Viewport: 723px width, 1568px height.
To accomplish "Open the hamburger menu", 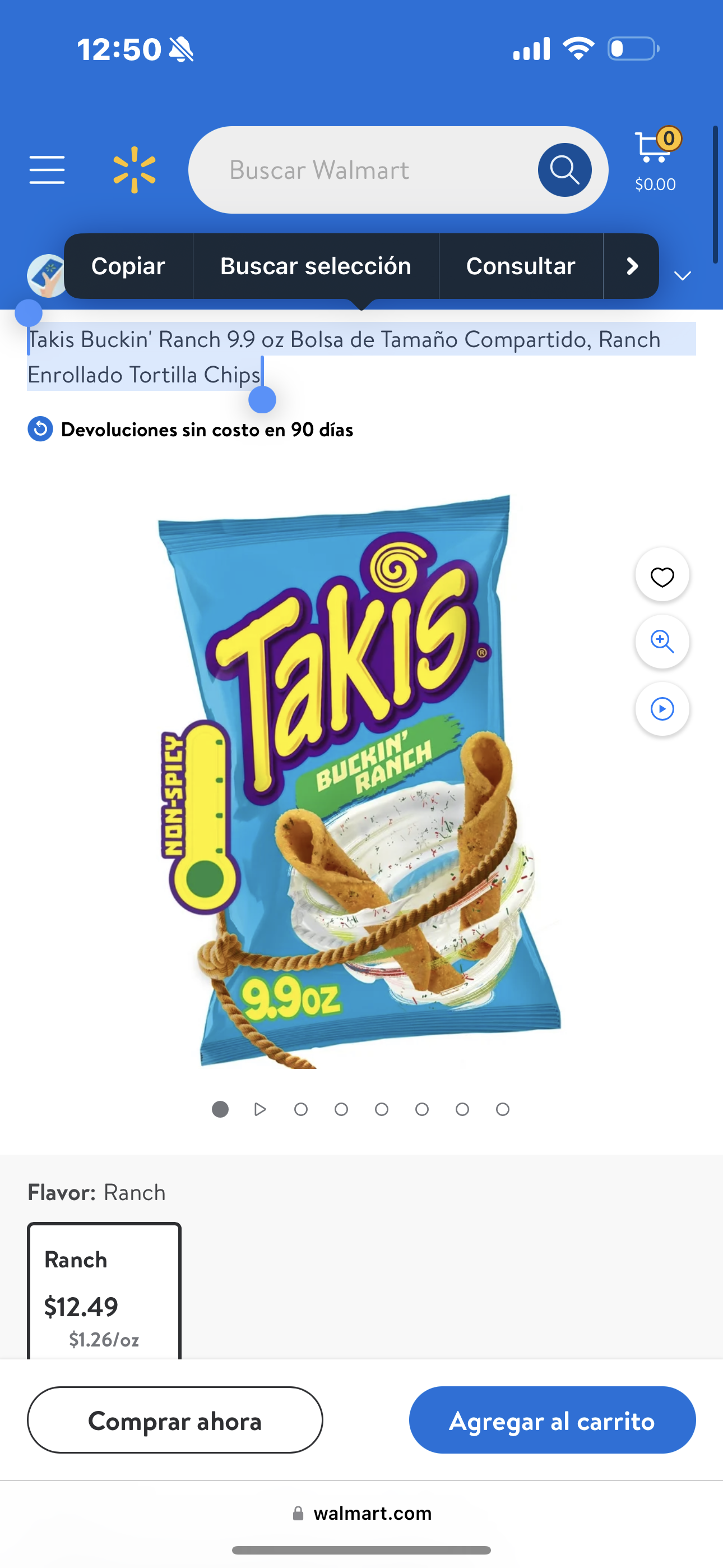I will coord(47,169).
